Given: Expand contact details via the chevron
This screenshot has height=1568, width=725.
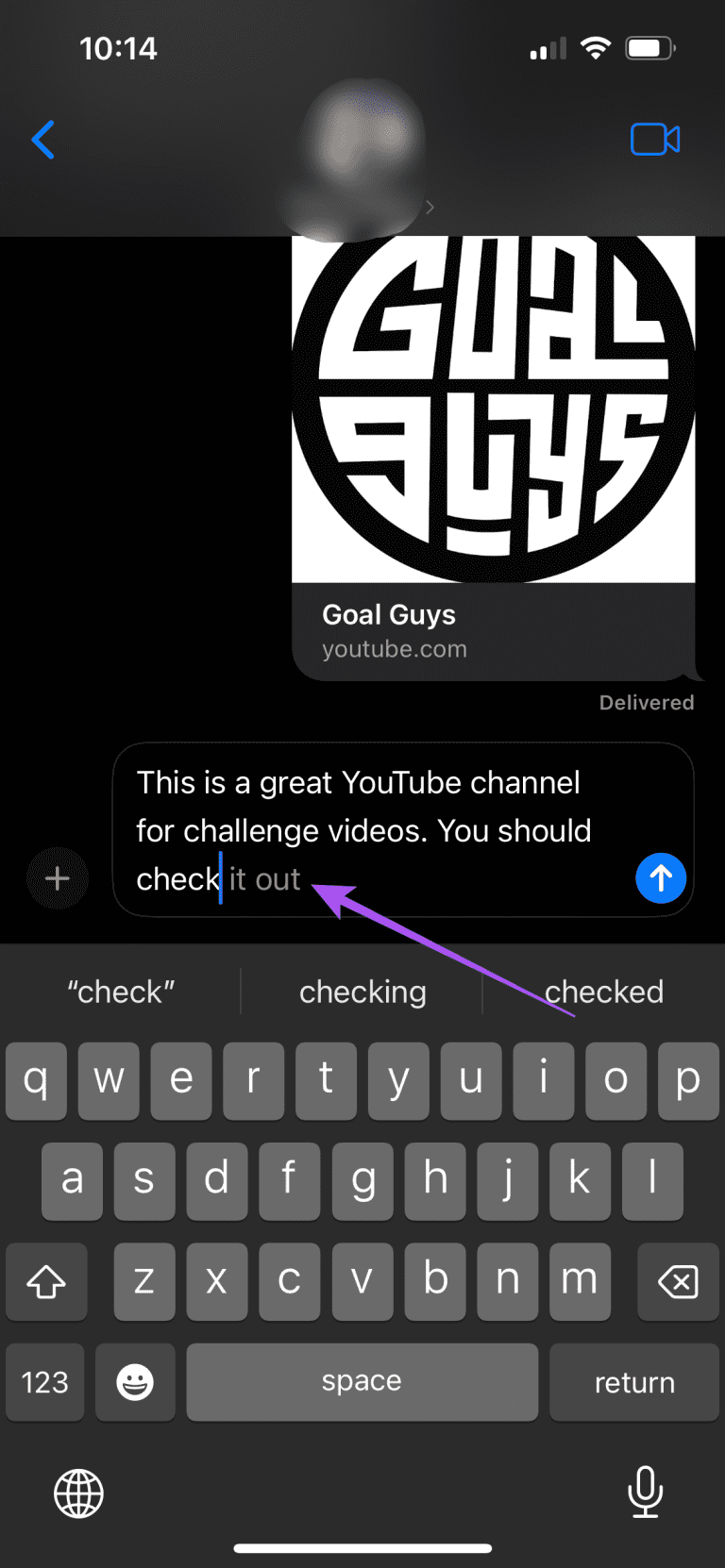Looking at the screenshot, I should [x=430, y=207].
